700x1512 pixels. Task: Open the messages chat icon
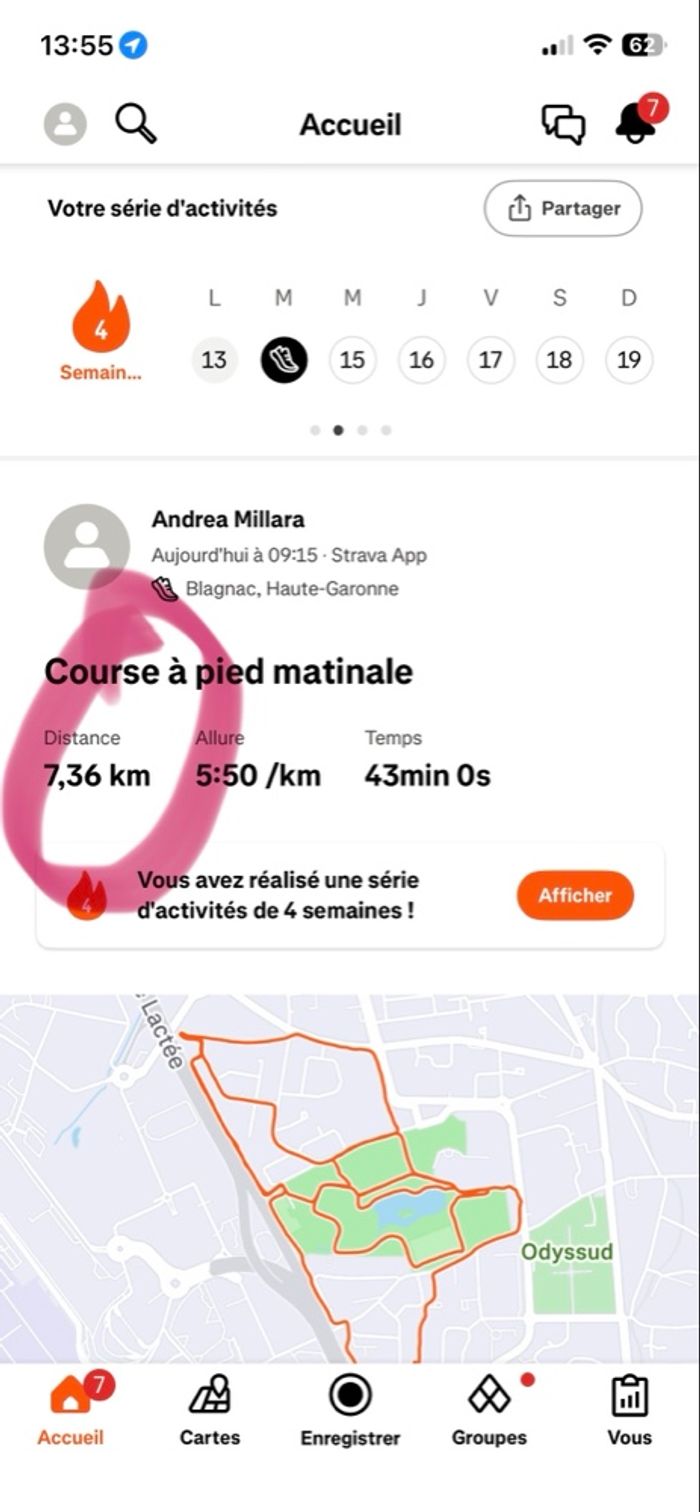pos(563,125)
